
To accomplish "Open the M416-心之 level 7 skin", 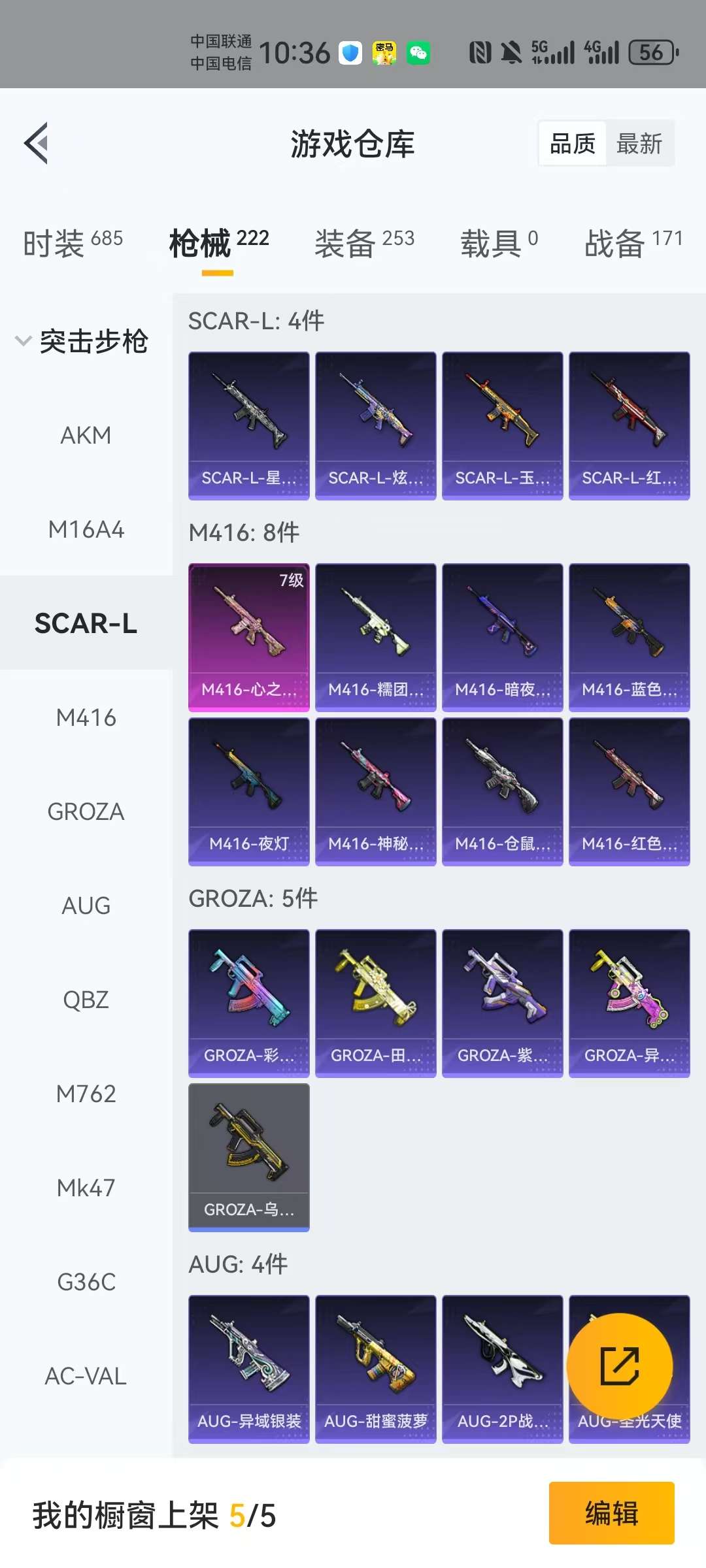I will click(x=248, y=637).
